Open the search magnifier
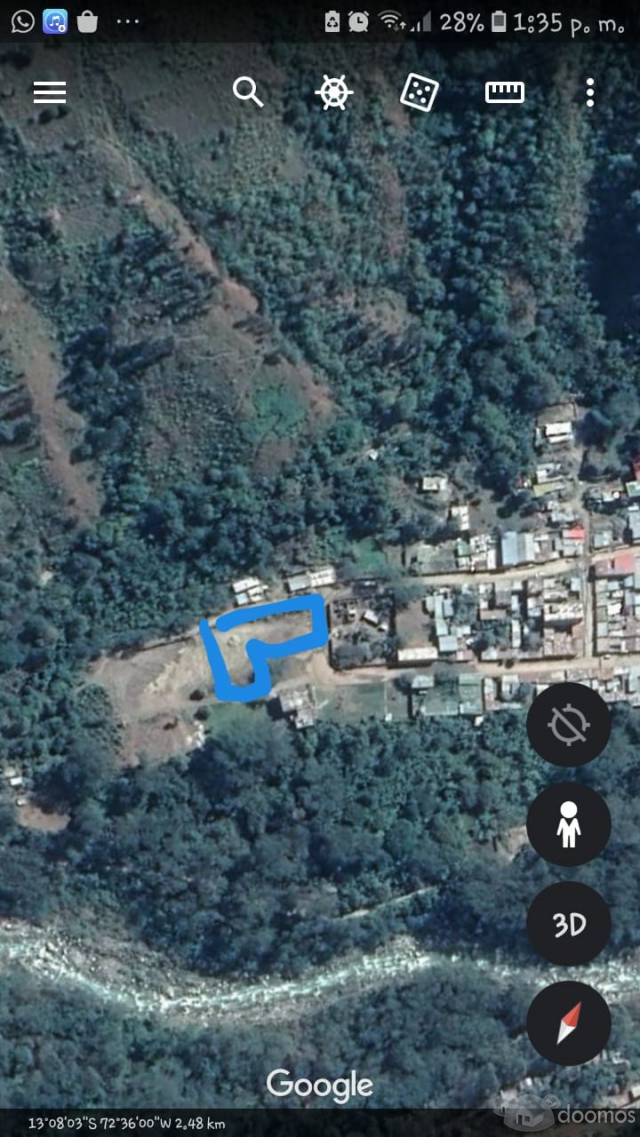Viewport: 640px width, 1137px height. pos(248,92)
